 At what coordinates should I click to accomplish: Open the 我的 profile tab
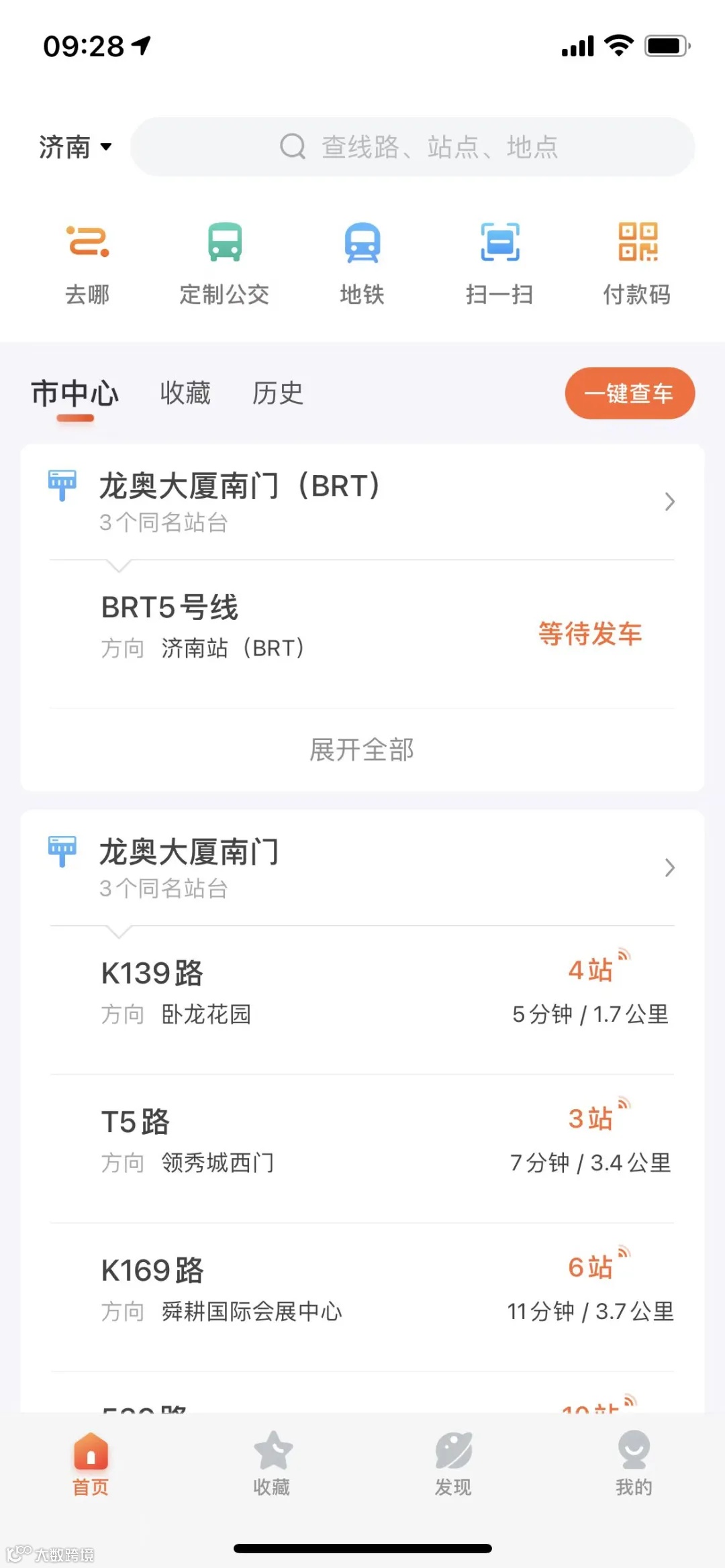(x=634, y=1463)
